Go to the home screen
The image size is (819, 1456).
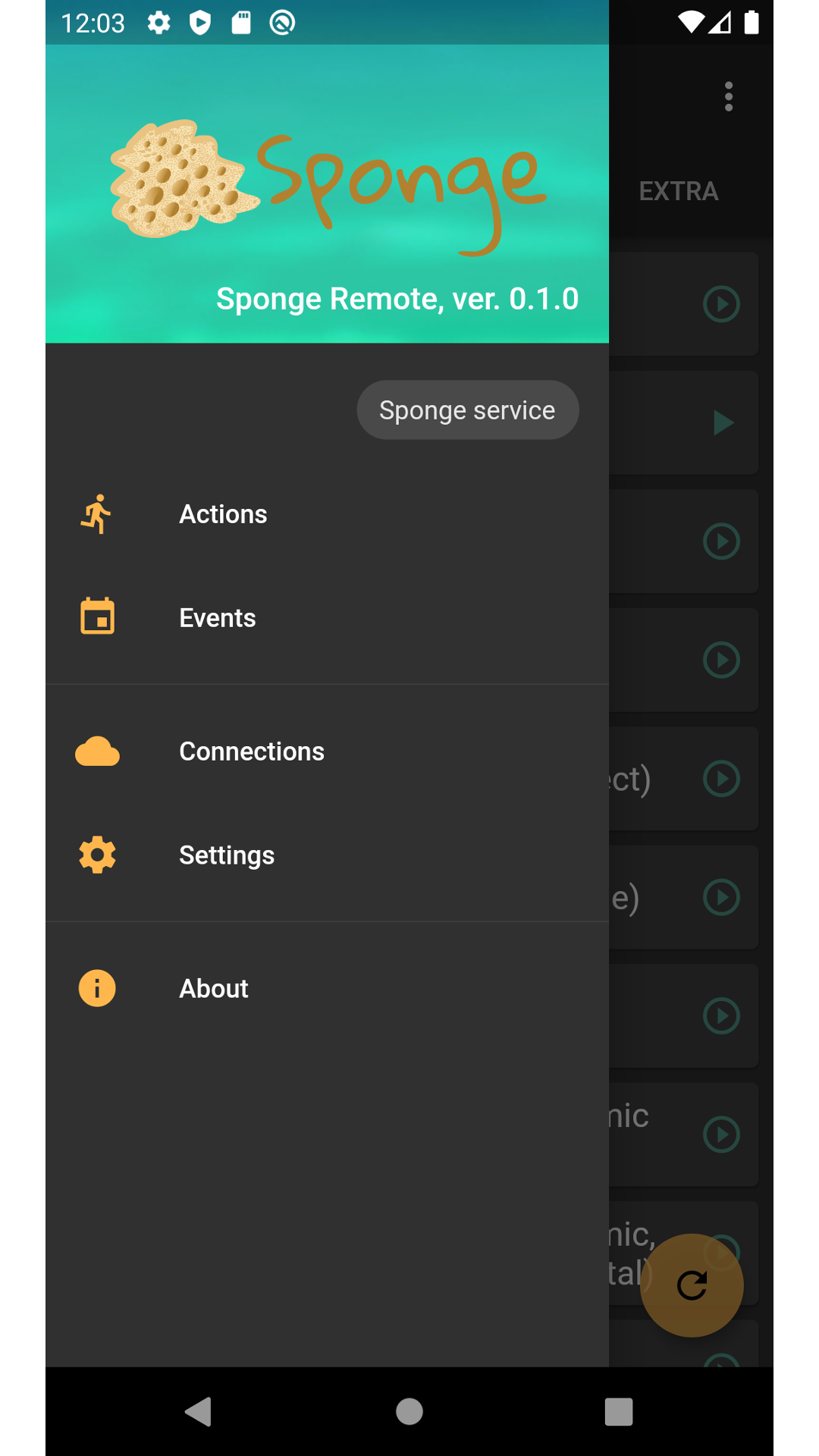pos(409,1412)
